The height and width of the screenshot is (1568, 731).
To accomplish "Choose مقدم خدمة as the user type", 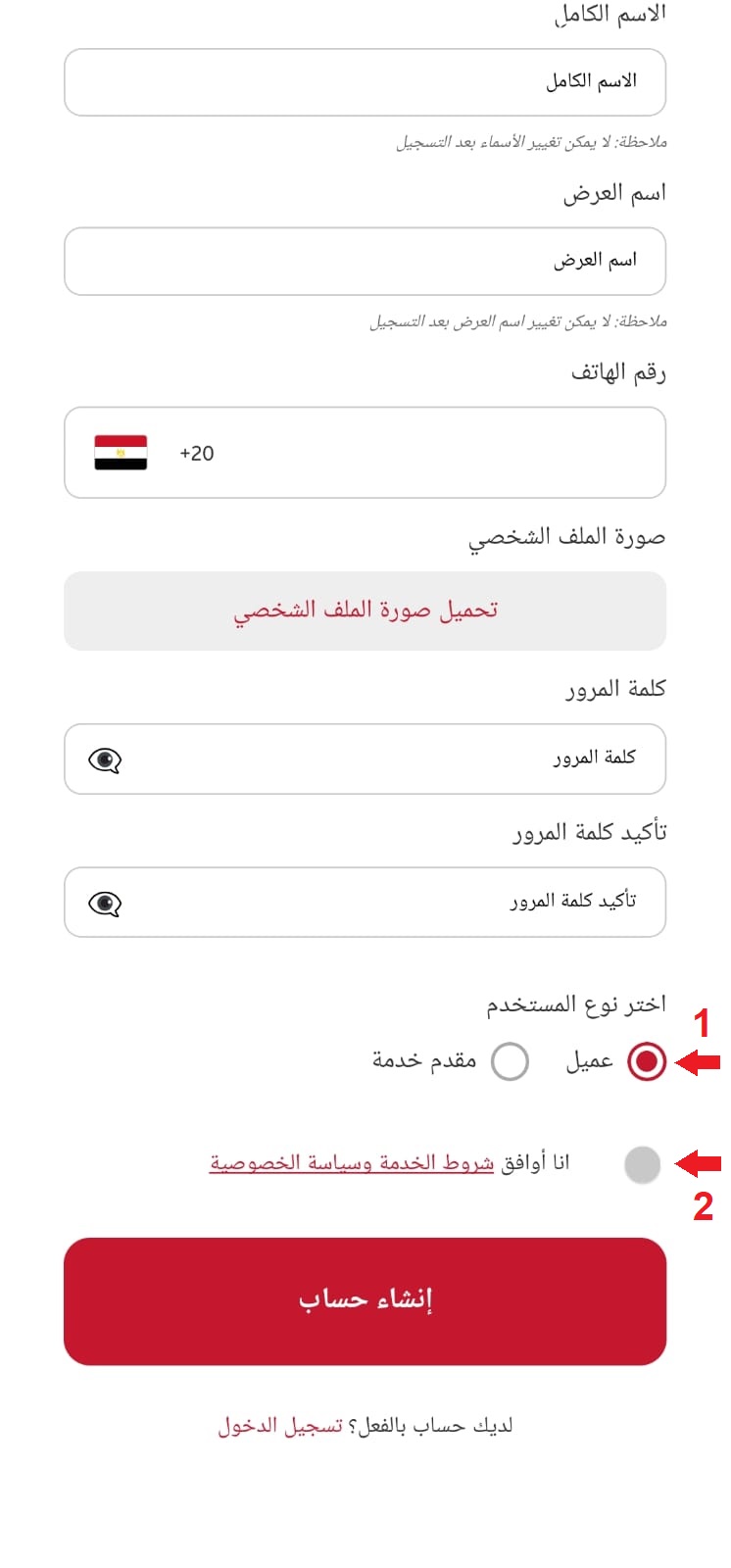I will click(x=510, y=1060).
